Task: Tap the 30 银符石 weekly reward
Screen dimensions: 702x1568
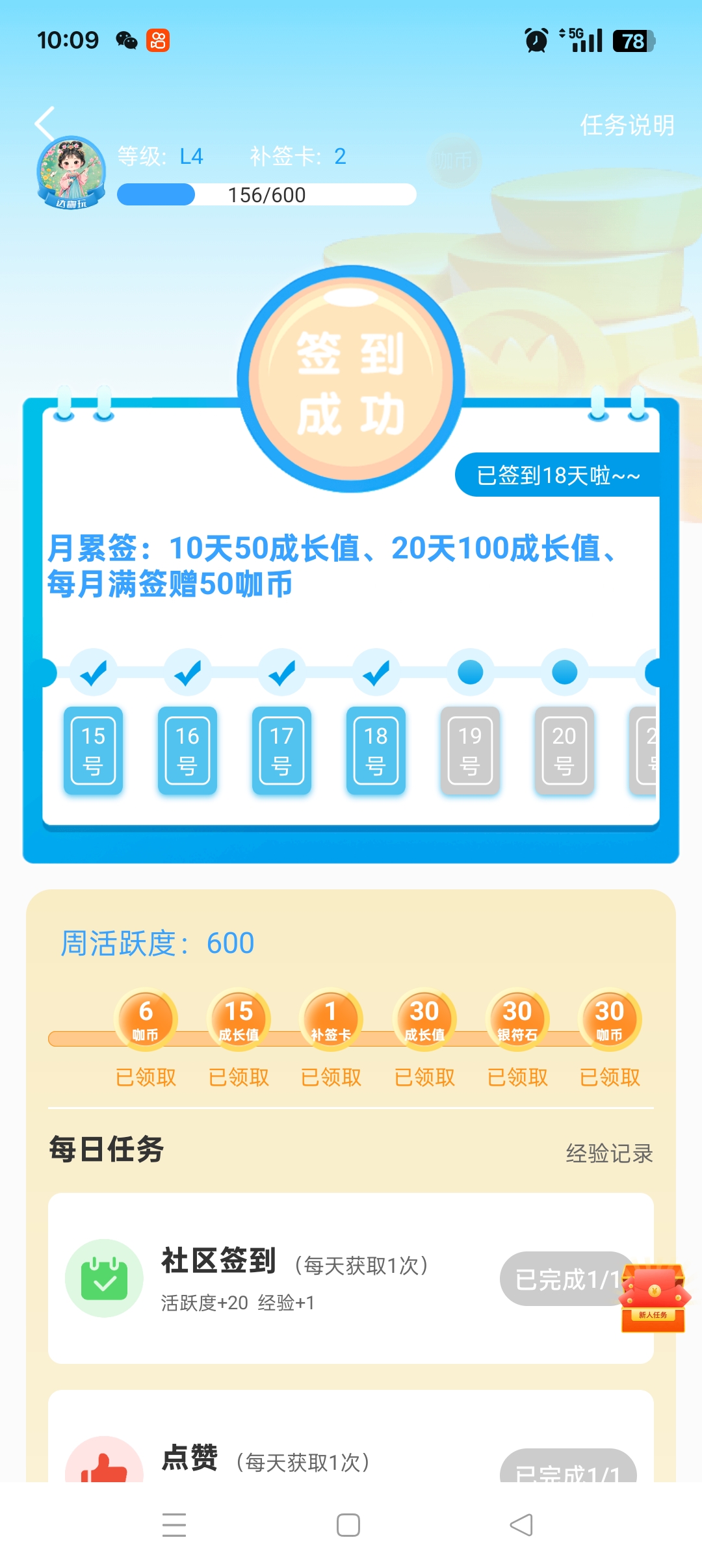Action: coord(517,1018)
